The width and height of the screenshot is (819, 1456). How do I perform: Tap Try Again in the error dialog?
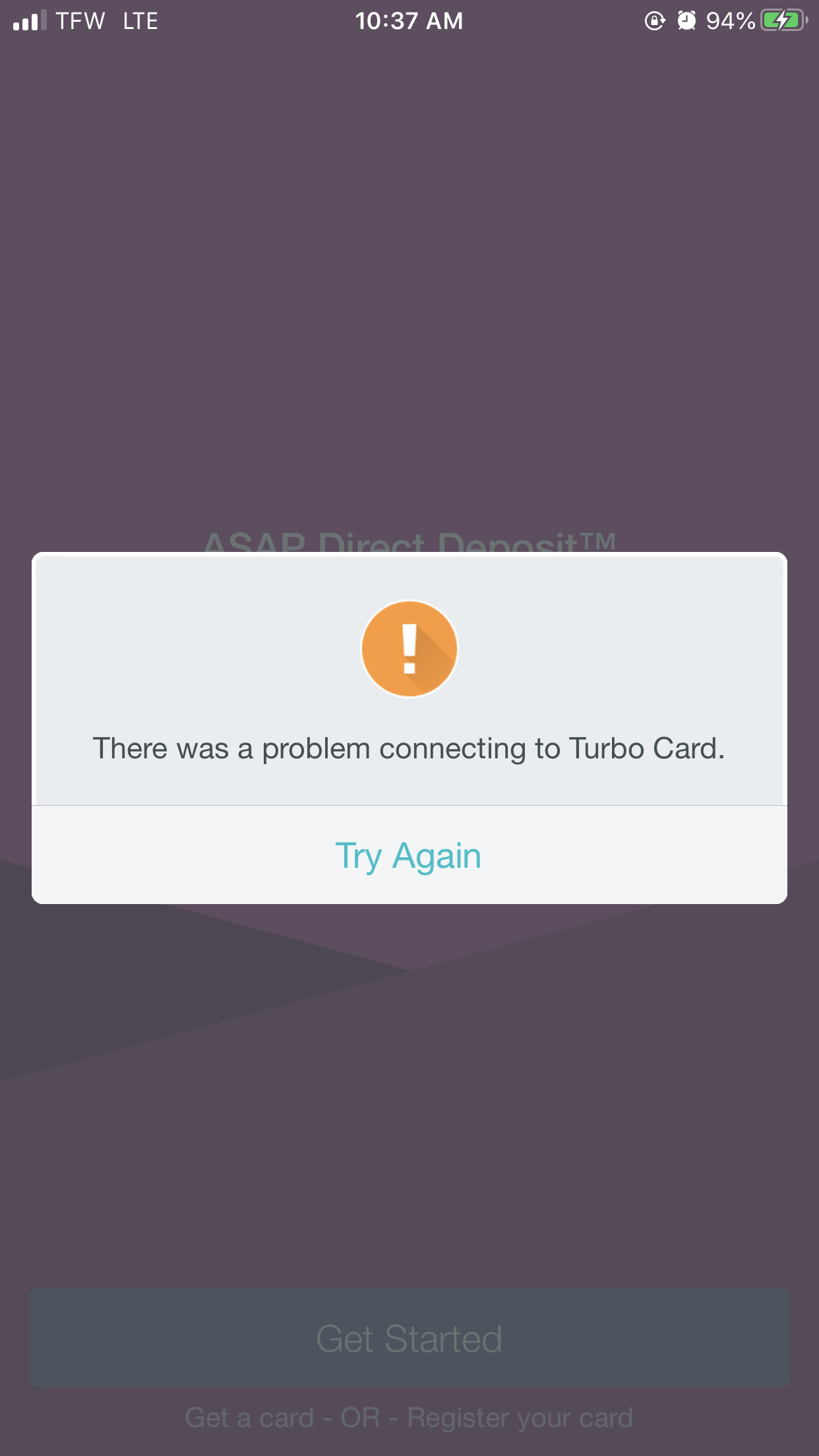[409, 855]
